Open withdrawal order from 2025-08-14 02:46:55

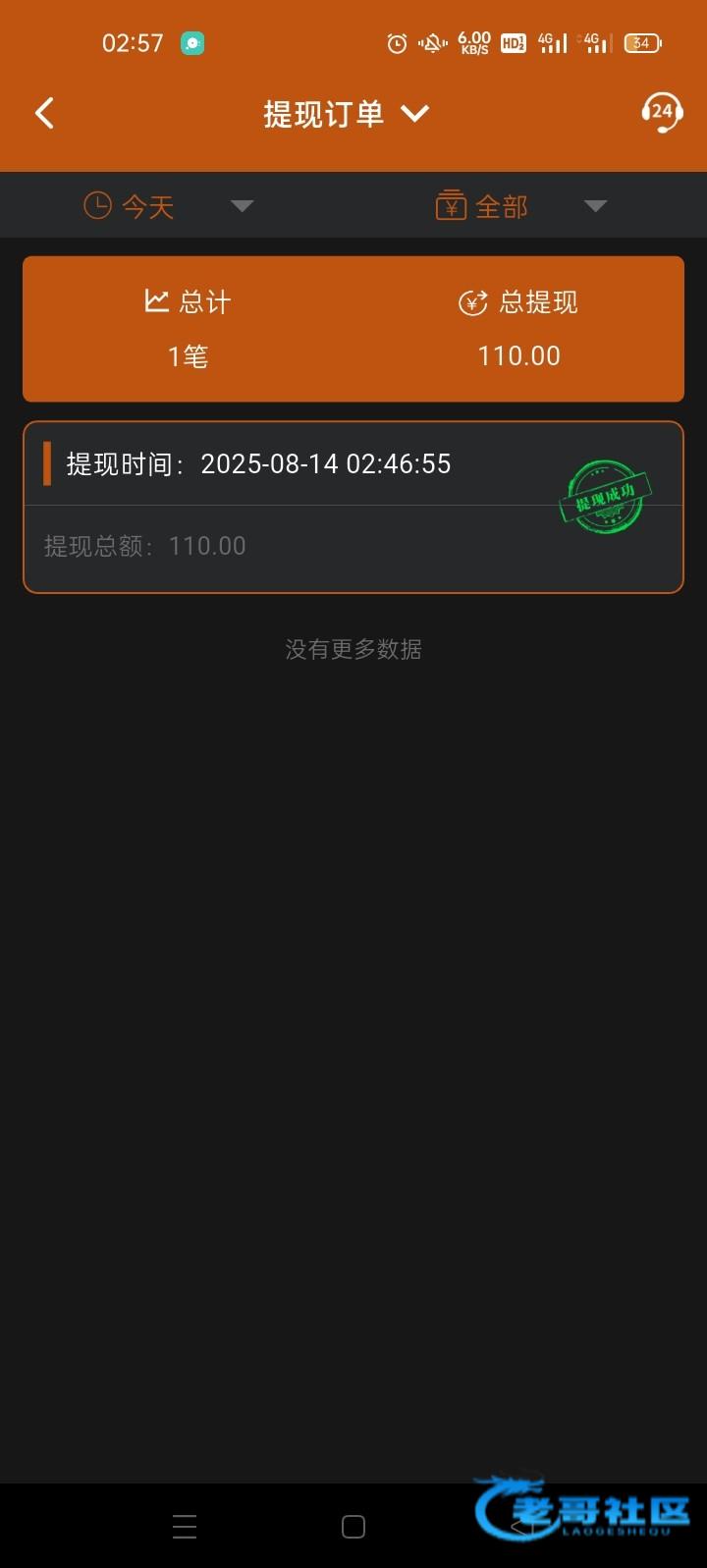353,507
